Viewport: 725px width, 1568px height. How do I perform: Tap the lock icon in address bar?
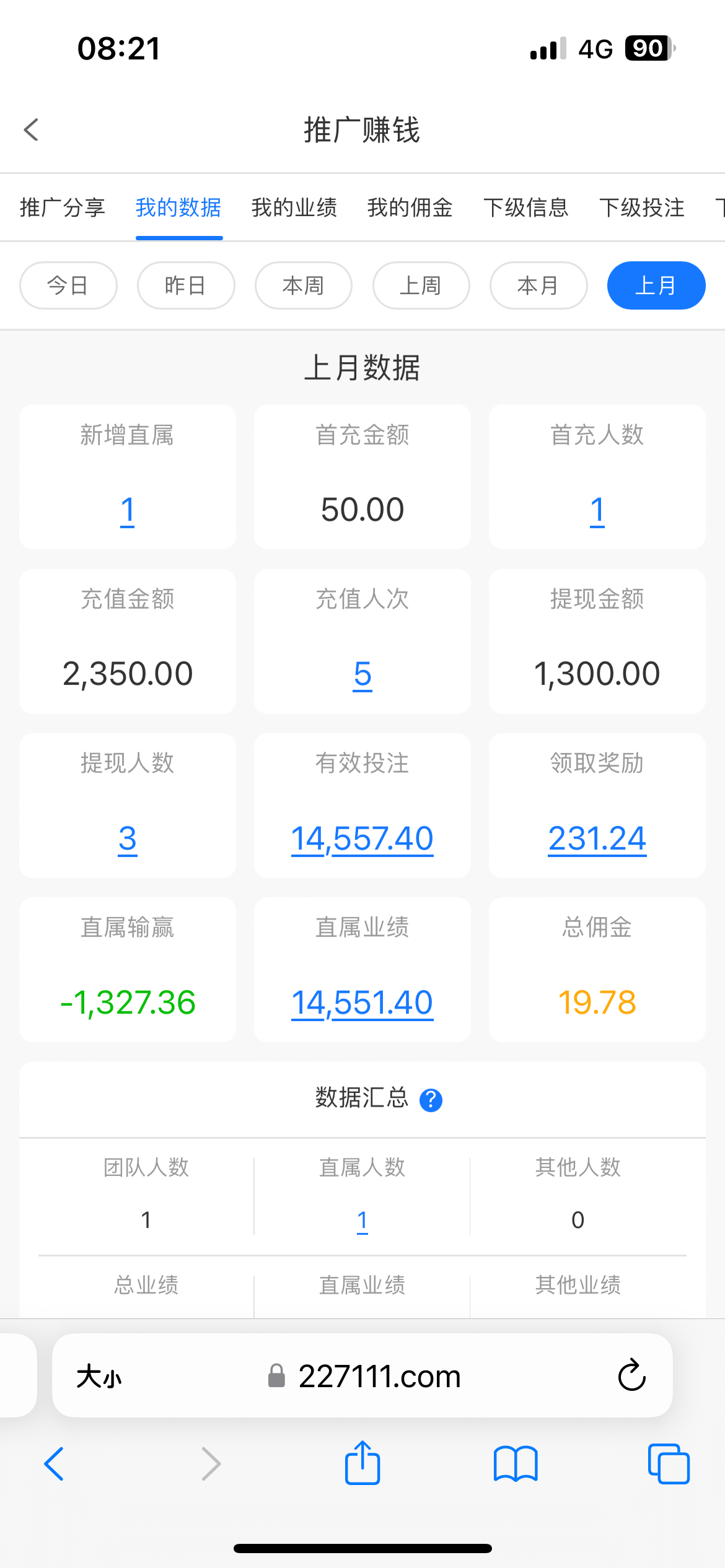276,1376
